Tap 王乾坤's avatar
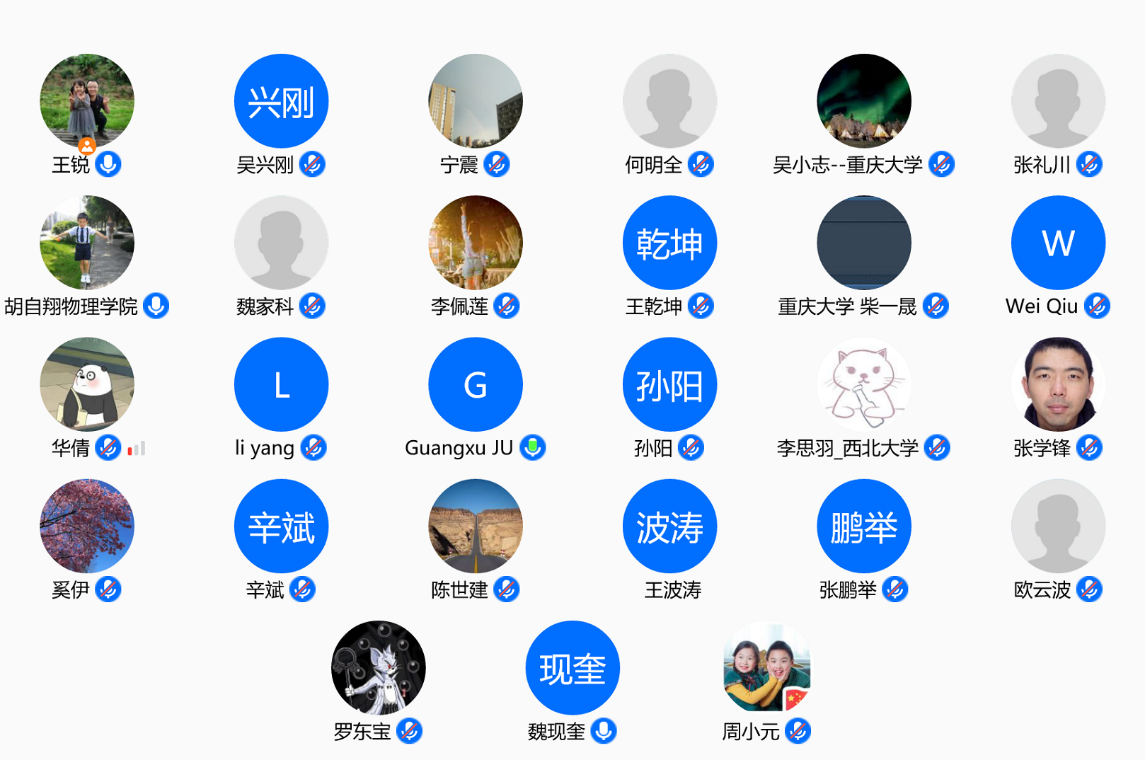Image resolution: width=1145 pixels, height=760 pixels. pos(669,243)
